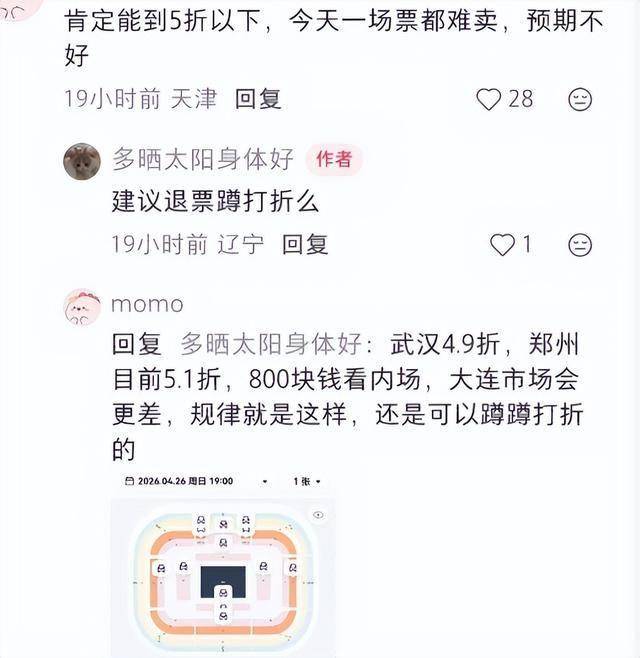Screen dimensions: 640x658
Task: Open momo's username profile link
Action: 147,303
